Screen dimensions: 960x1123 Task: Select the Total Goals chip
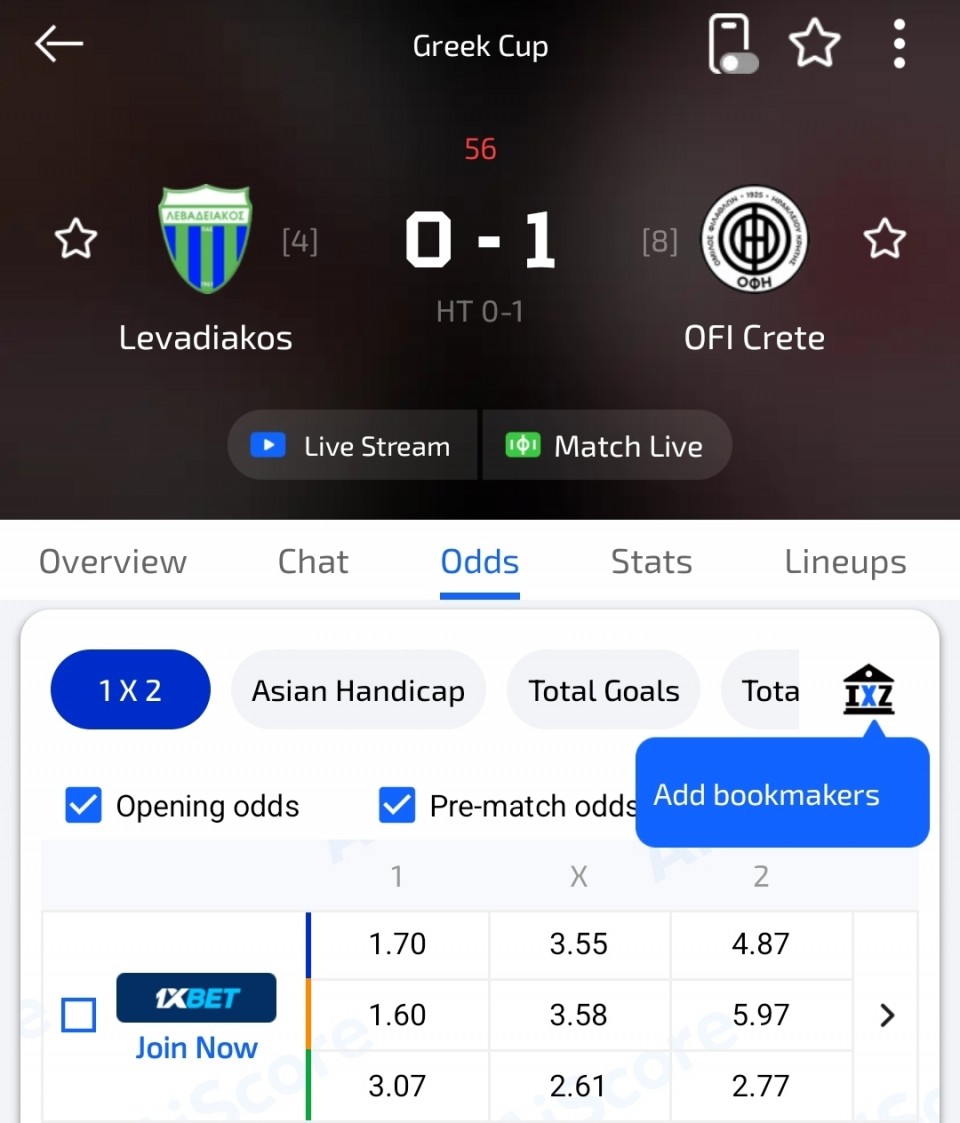coord(604,691)
